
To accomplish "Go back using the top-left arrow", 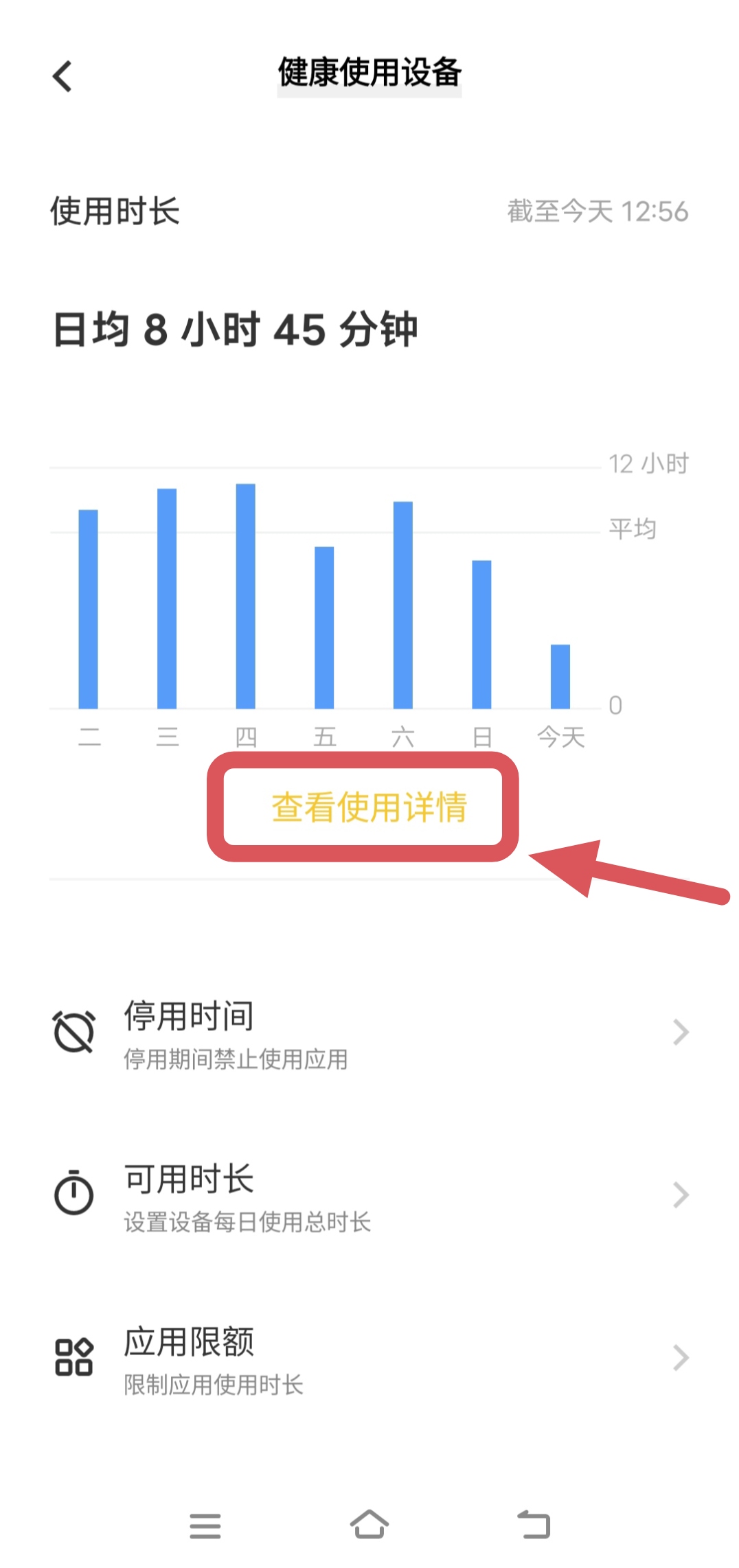I will pyautogui.click(x=62, y=76).
